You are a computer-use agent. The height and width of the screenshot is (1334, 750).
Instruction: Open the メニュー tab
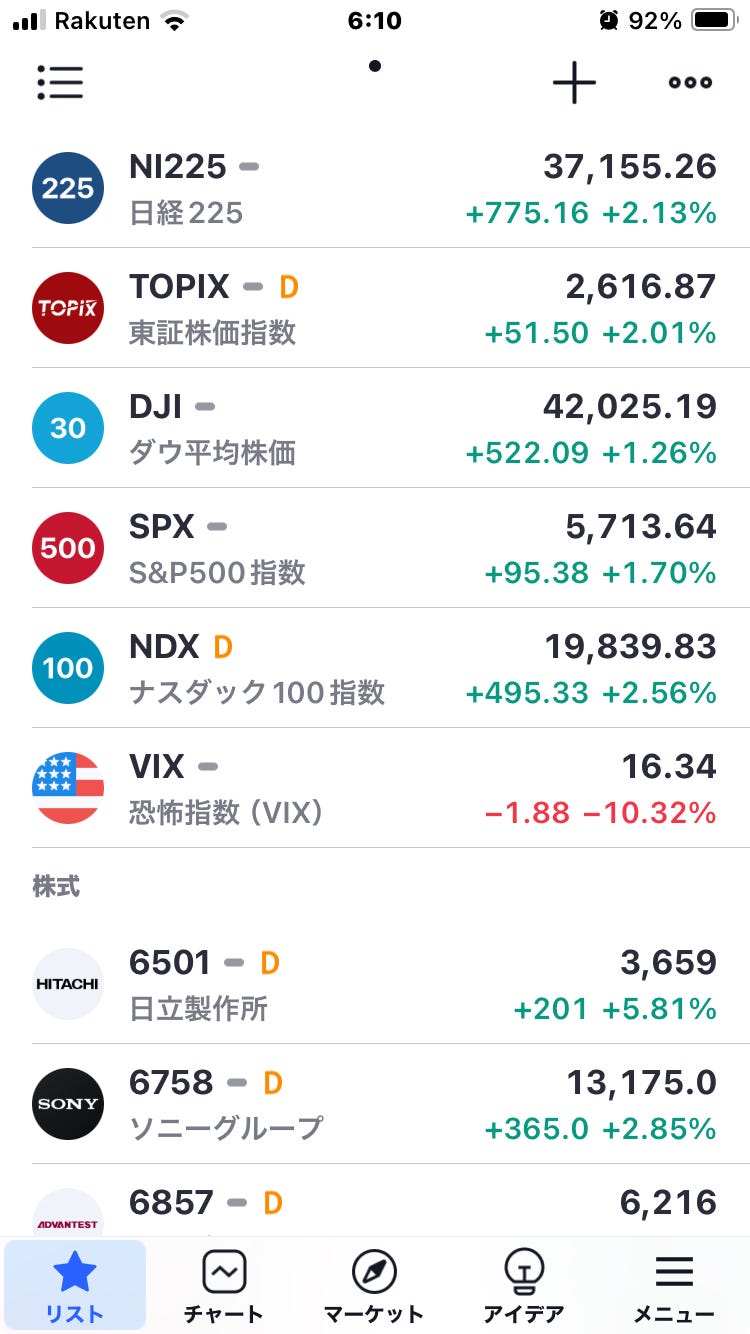coord(674,1285)
